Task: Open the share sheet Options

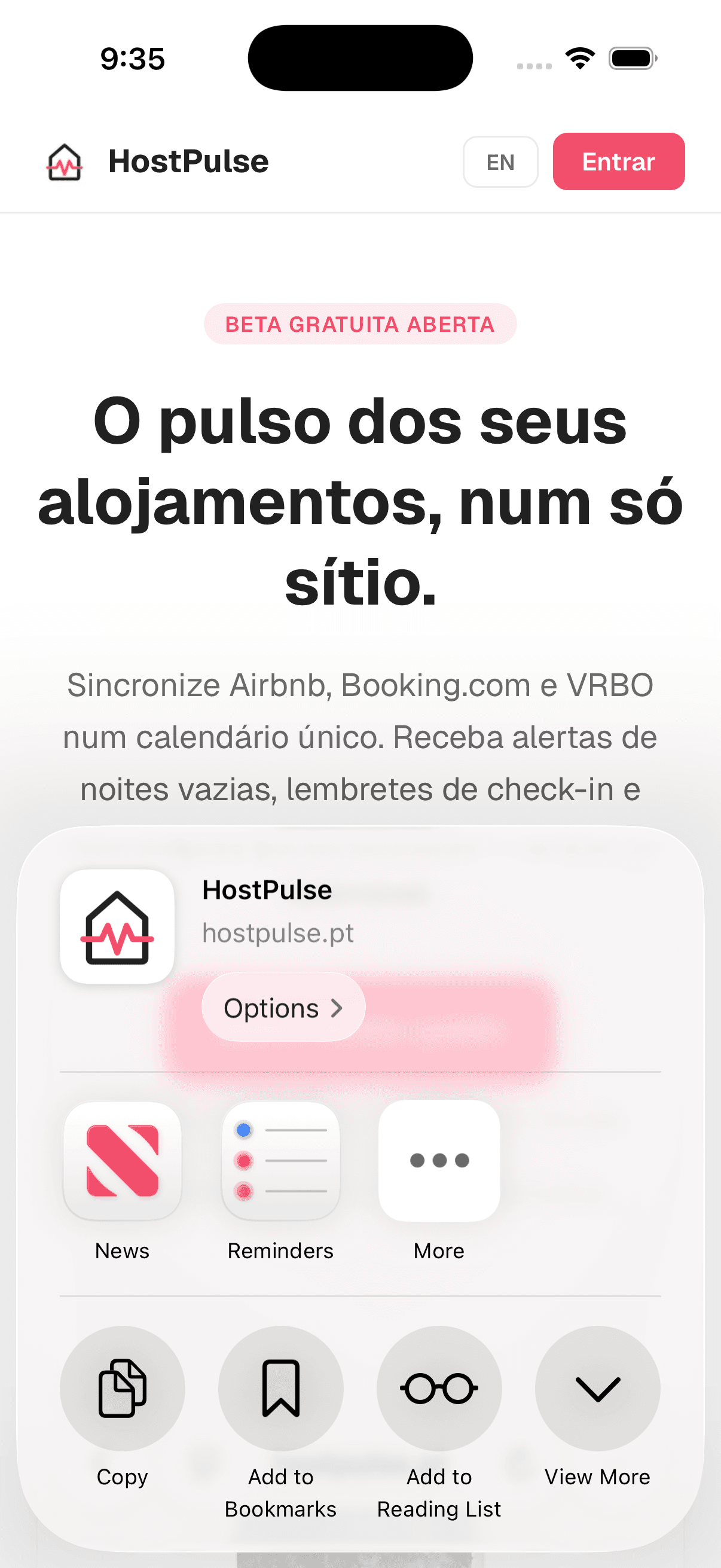Action: click(x=283, y=1008)
